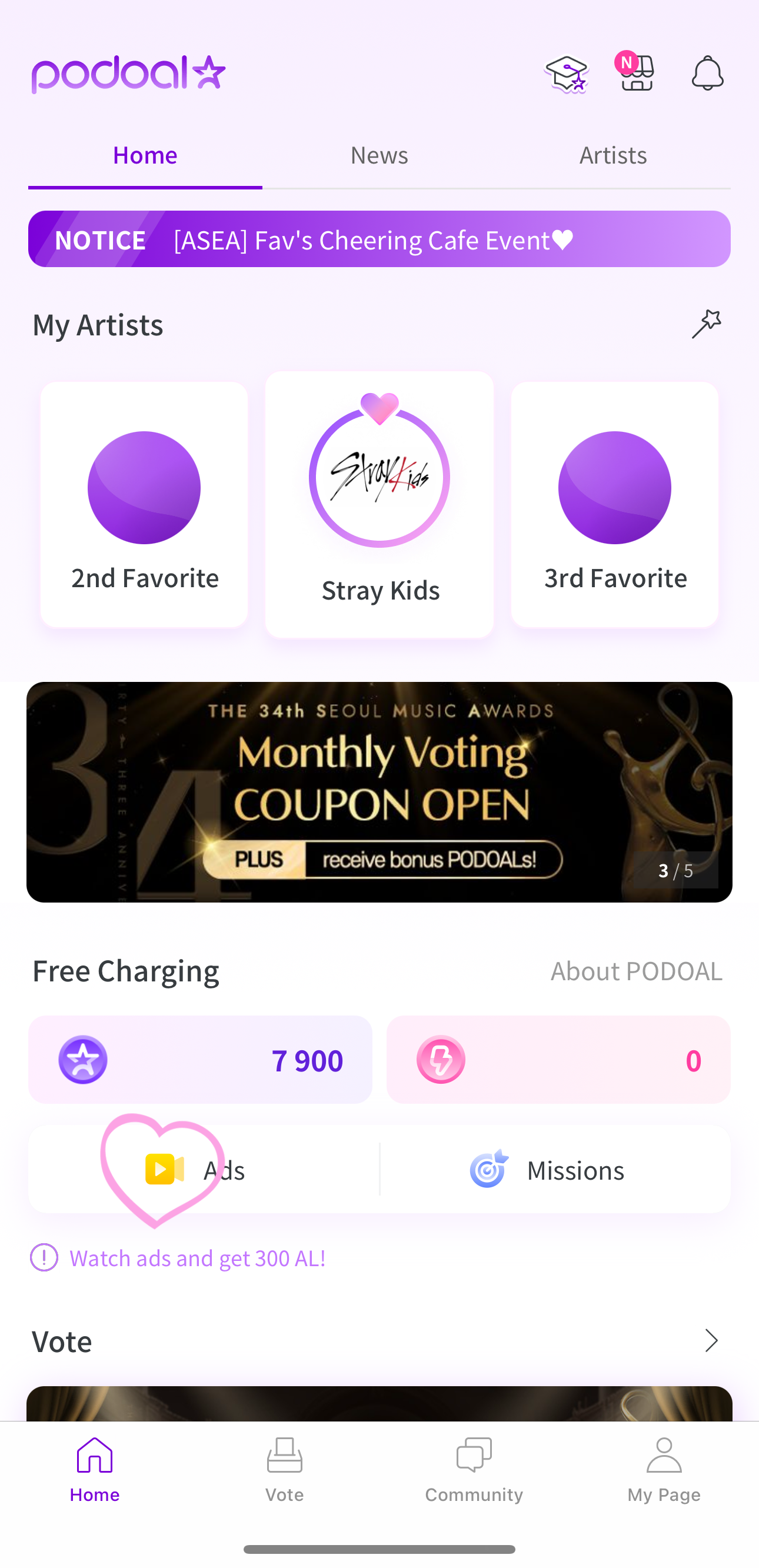This screenshot has height=1568, width=759.
Task: Select the 2nd Favorite artist slot
Action: point(144,505)
